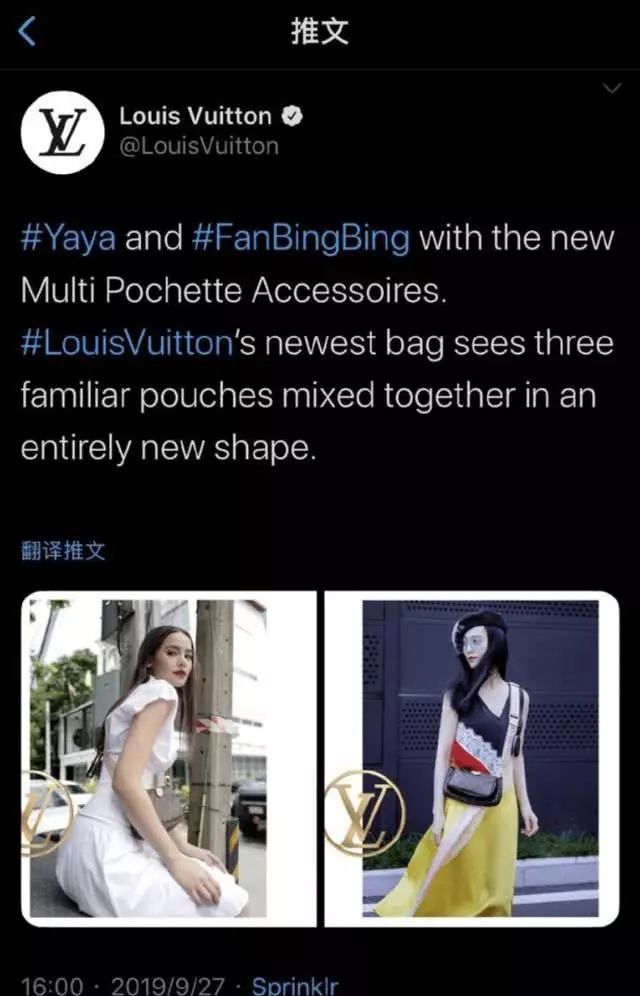Open the #LouisVuitton hashtag
Image resolution: width=640 pixels, height=996 pixels.
pos(125,343)
